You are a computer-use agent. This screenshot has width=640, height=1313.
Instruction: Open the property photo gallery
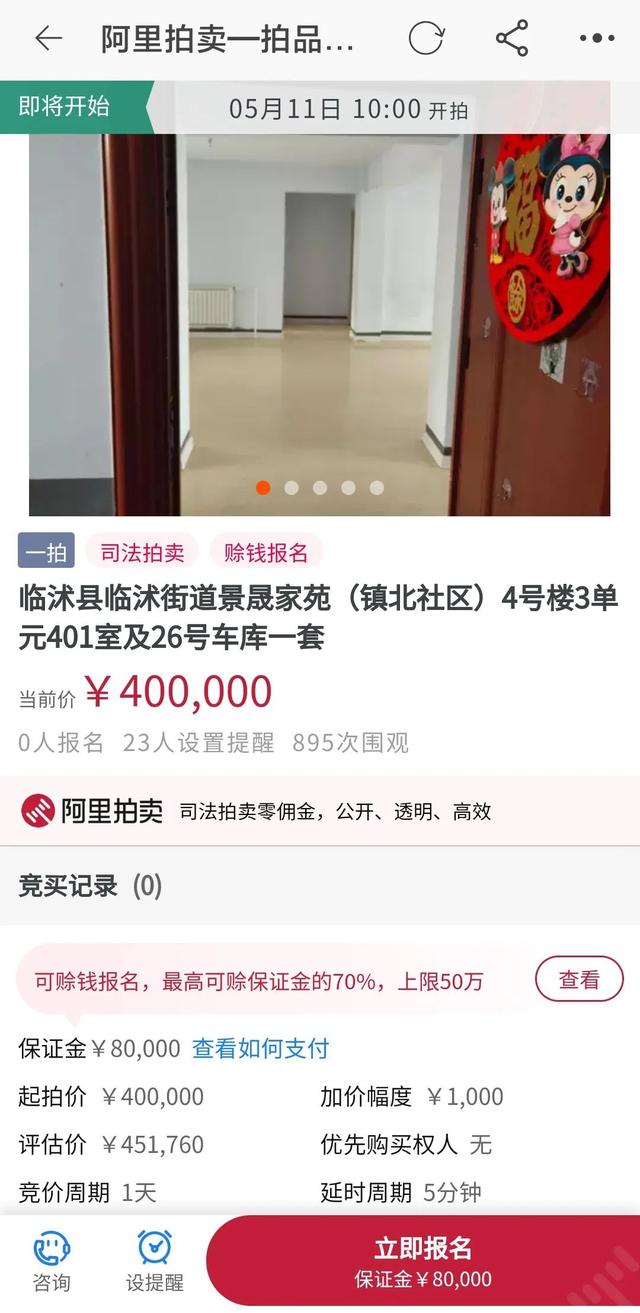click(x=319, y=320)
